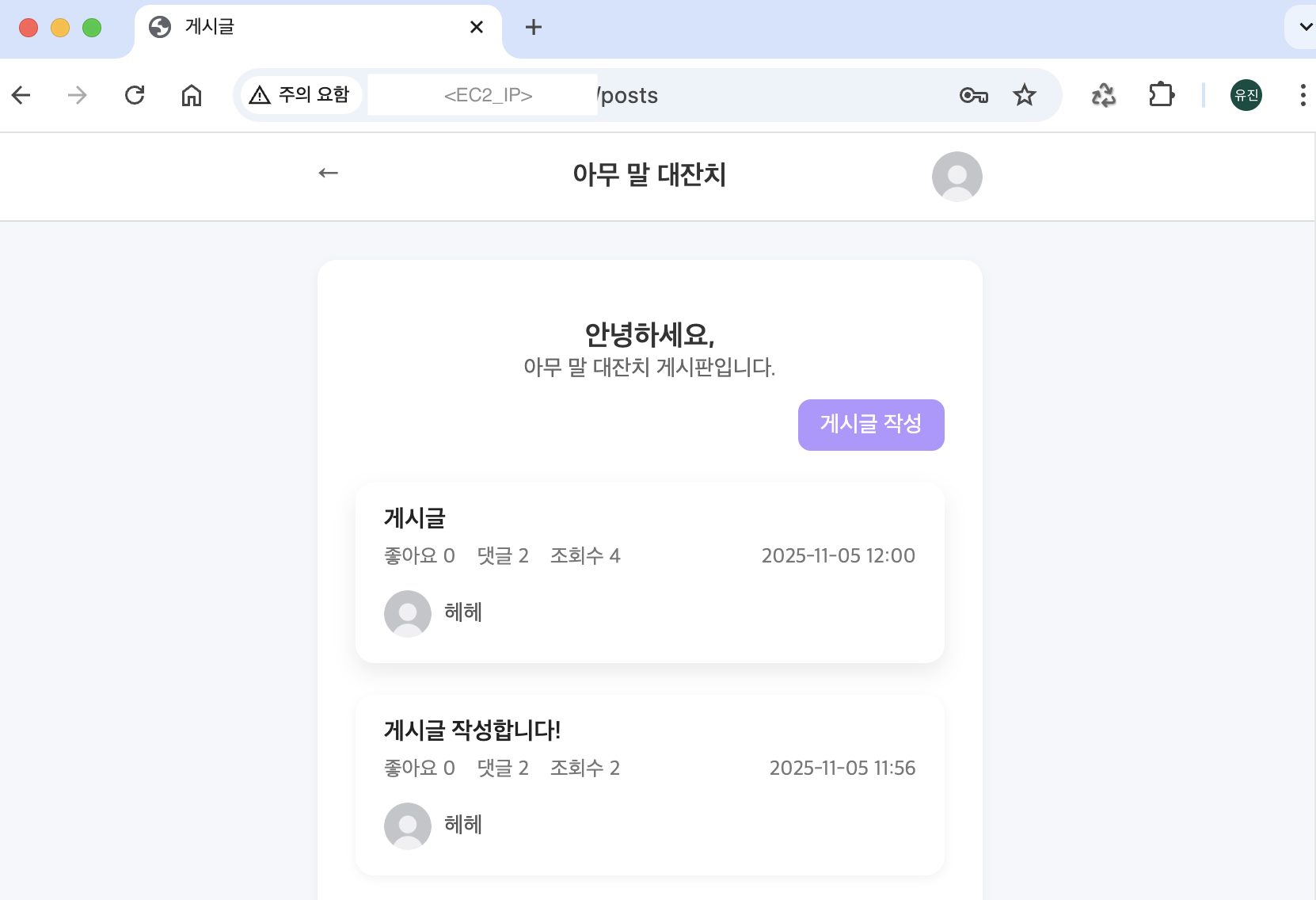Go back with the browser back arrow
Screen dimensions: 1316x900
click(x=21, y=95)
